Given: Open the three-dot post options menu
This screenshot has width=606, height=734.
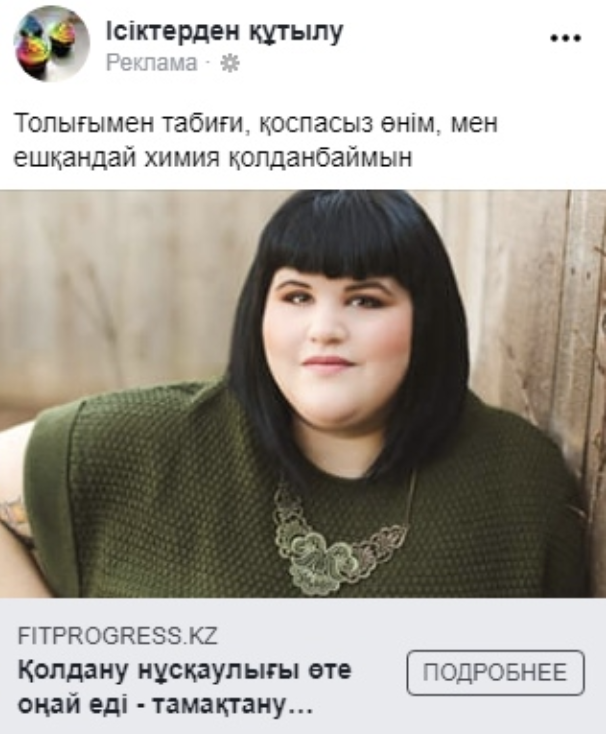Looking at the screenshot, I should (565, 37).
